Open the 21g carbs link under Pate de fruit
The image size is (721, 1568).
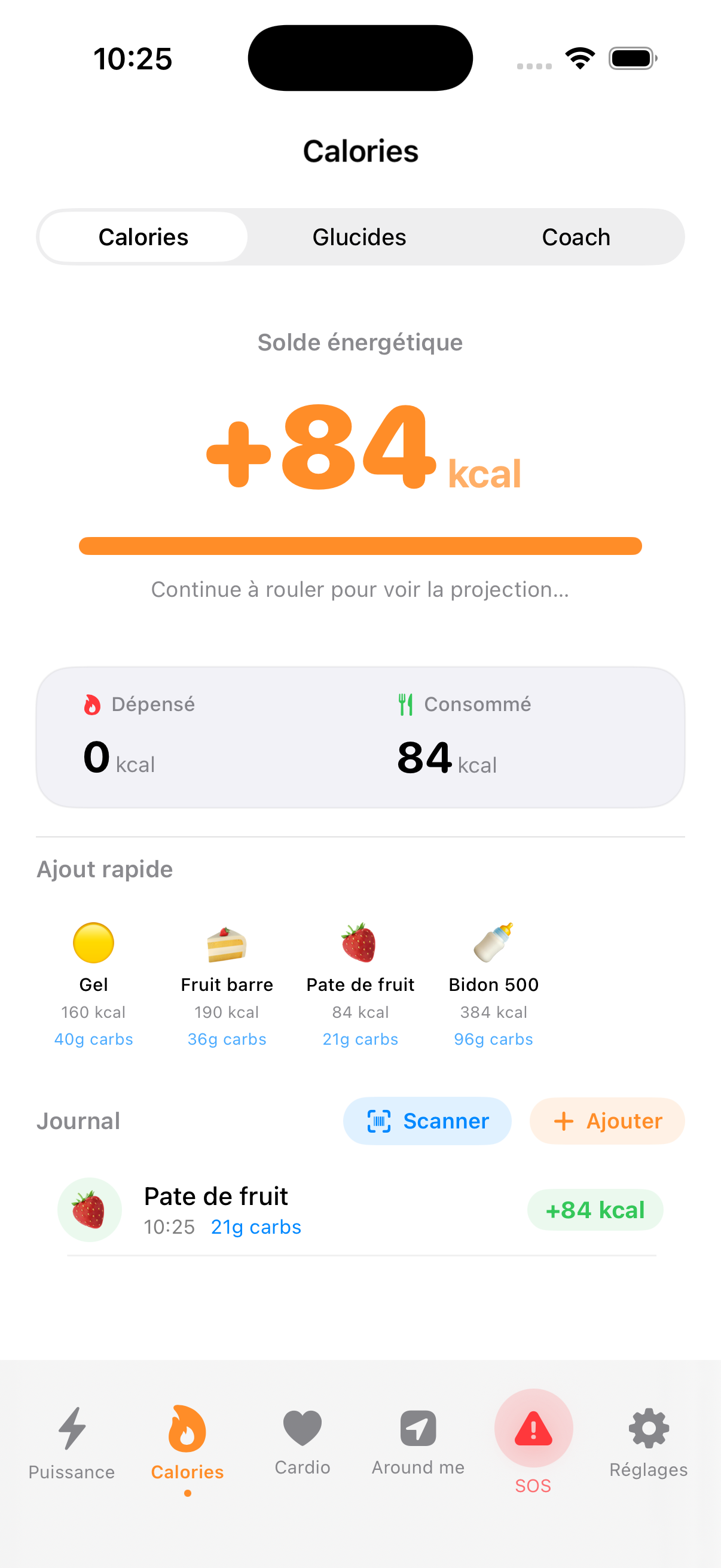point(255,1227)
